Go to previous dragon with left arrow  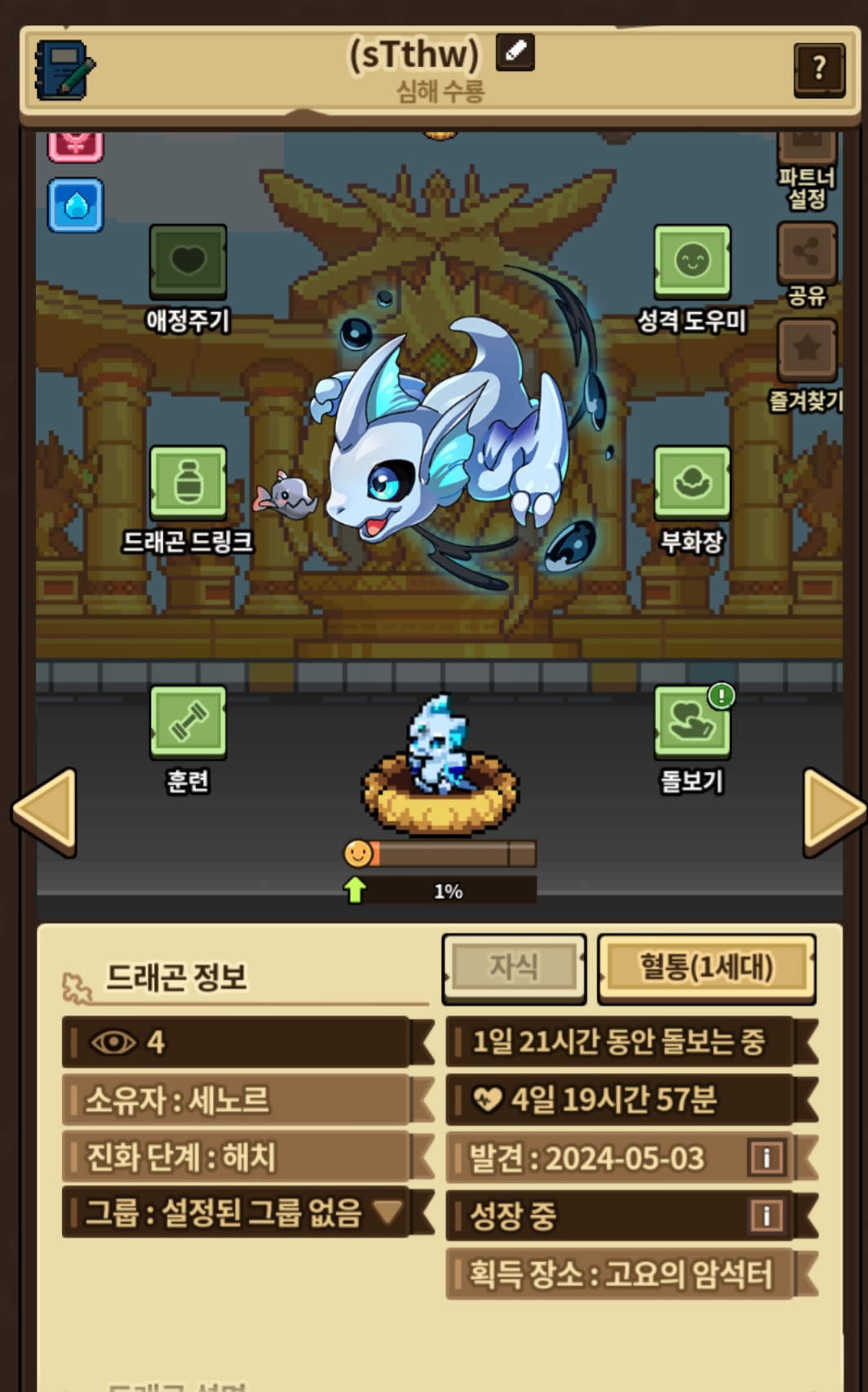[46, 811]
